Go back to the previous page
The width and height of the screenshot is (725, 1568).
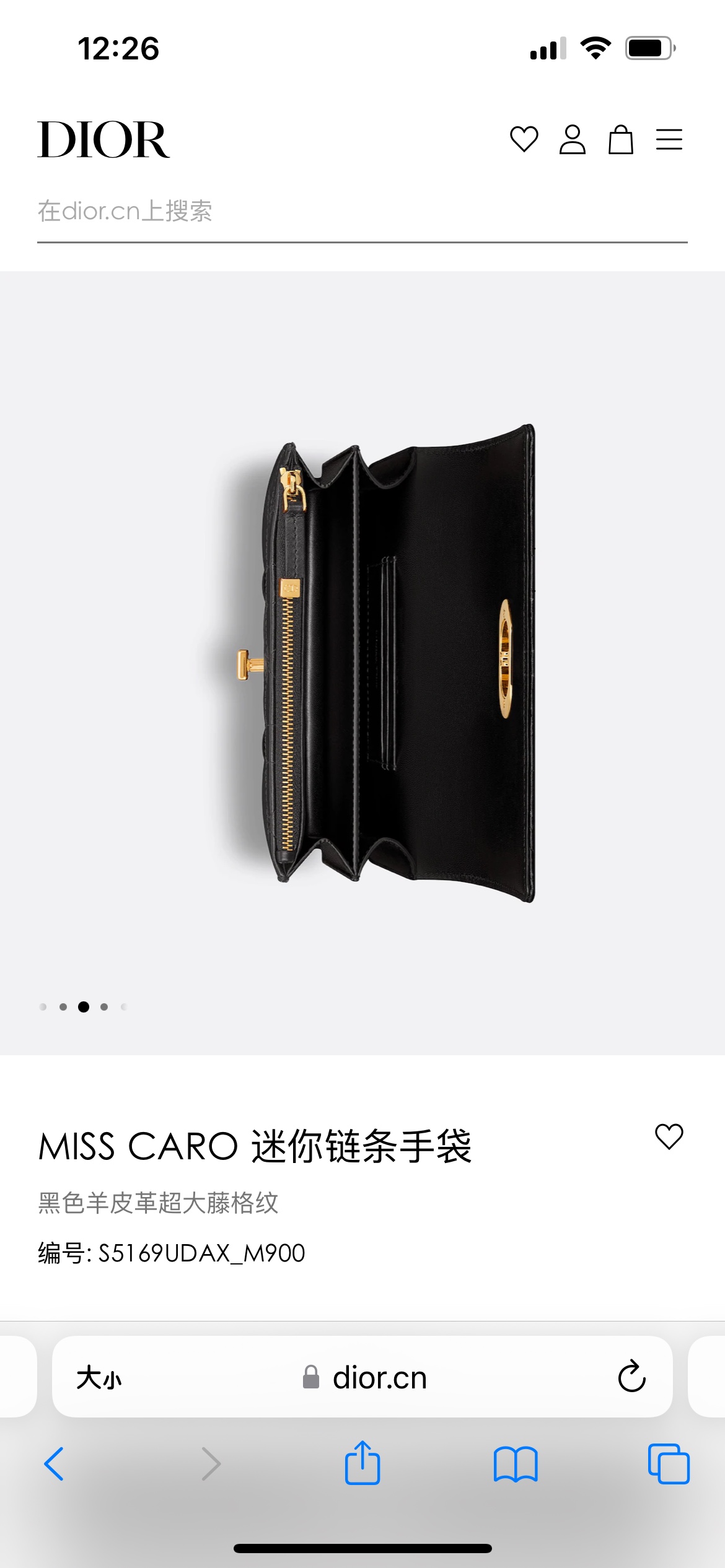pyautogui.click(x=55, y=1464)
